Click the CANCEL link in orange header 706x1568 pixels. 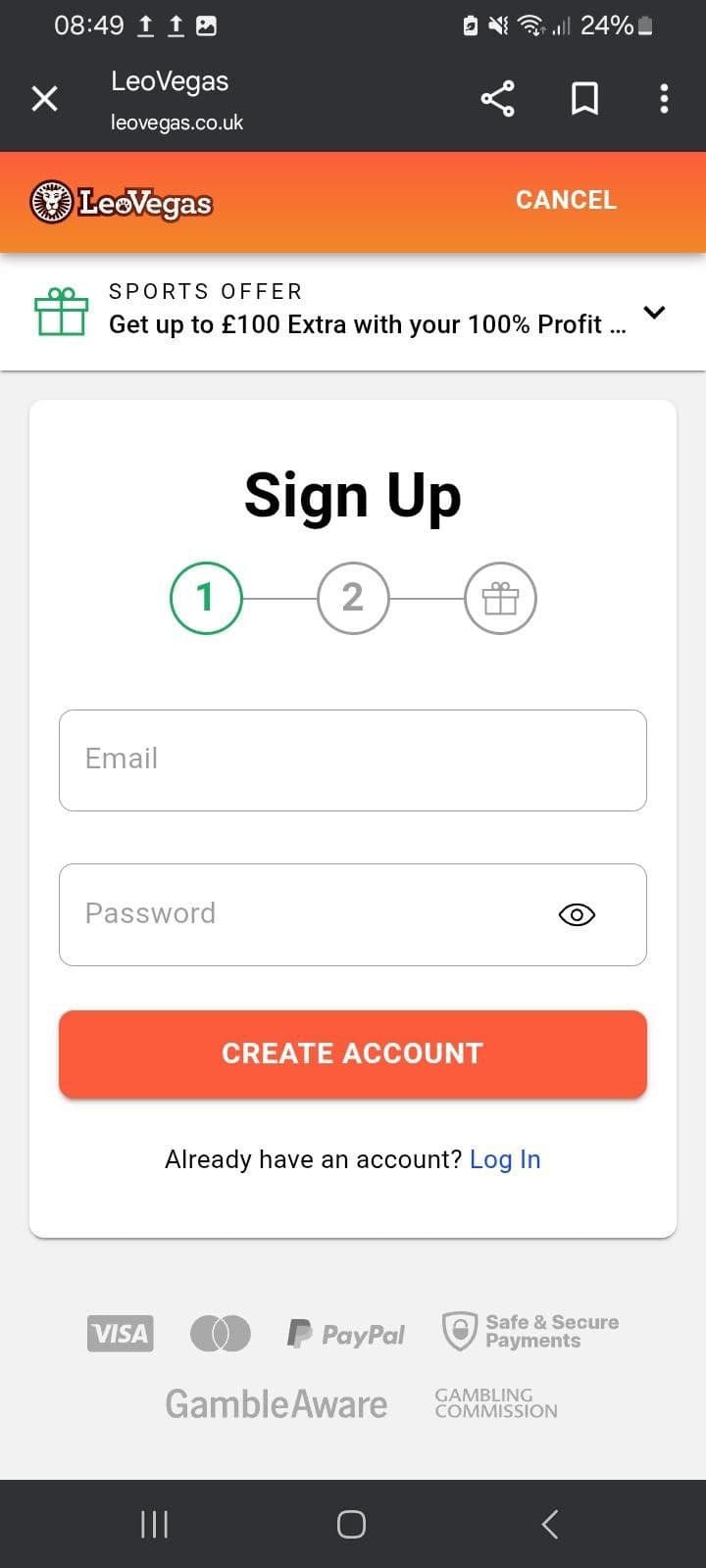566,200
